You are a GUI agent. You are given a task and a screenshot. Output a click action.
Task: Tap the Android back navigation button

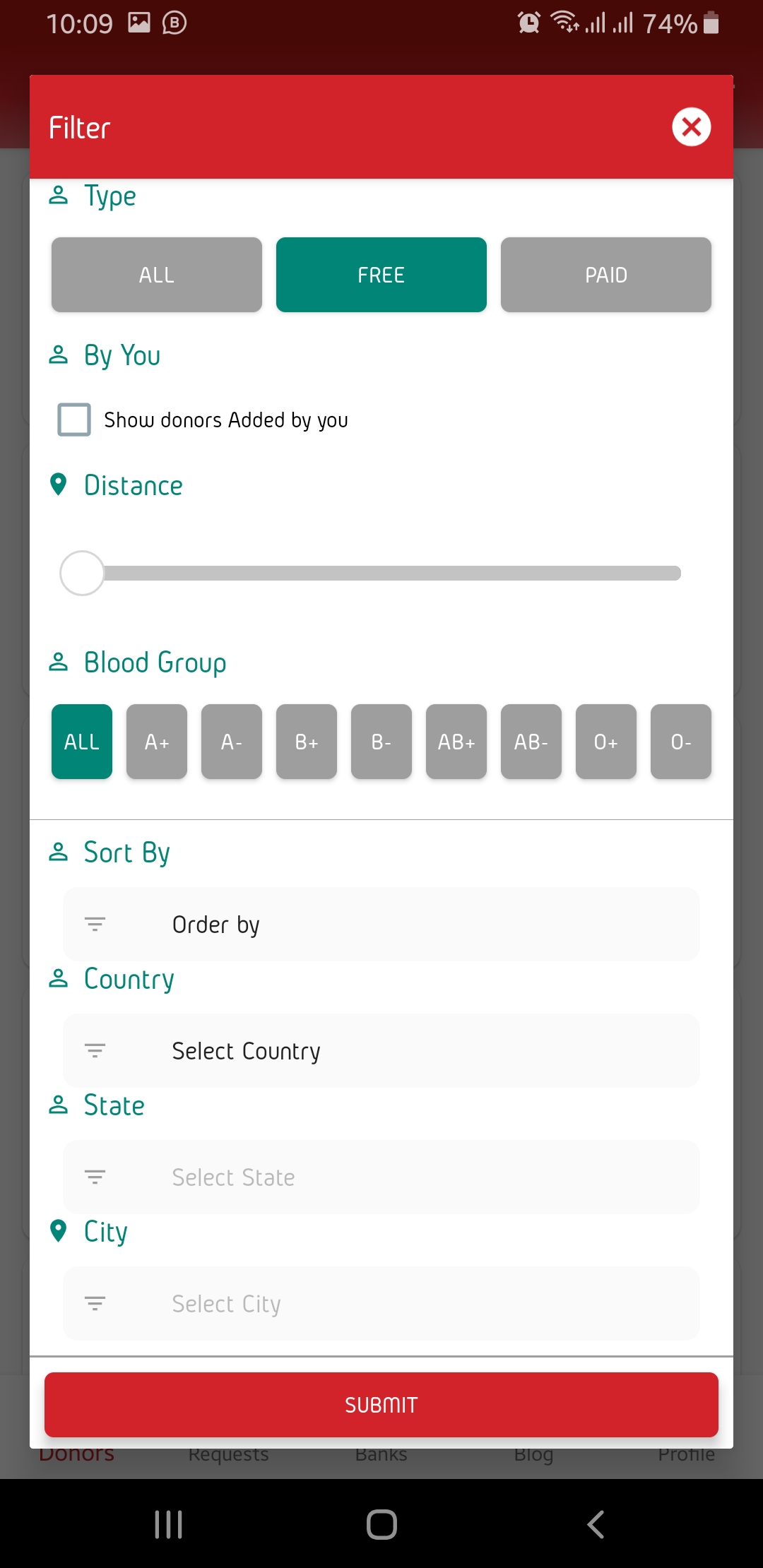596,1526
